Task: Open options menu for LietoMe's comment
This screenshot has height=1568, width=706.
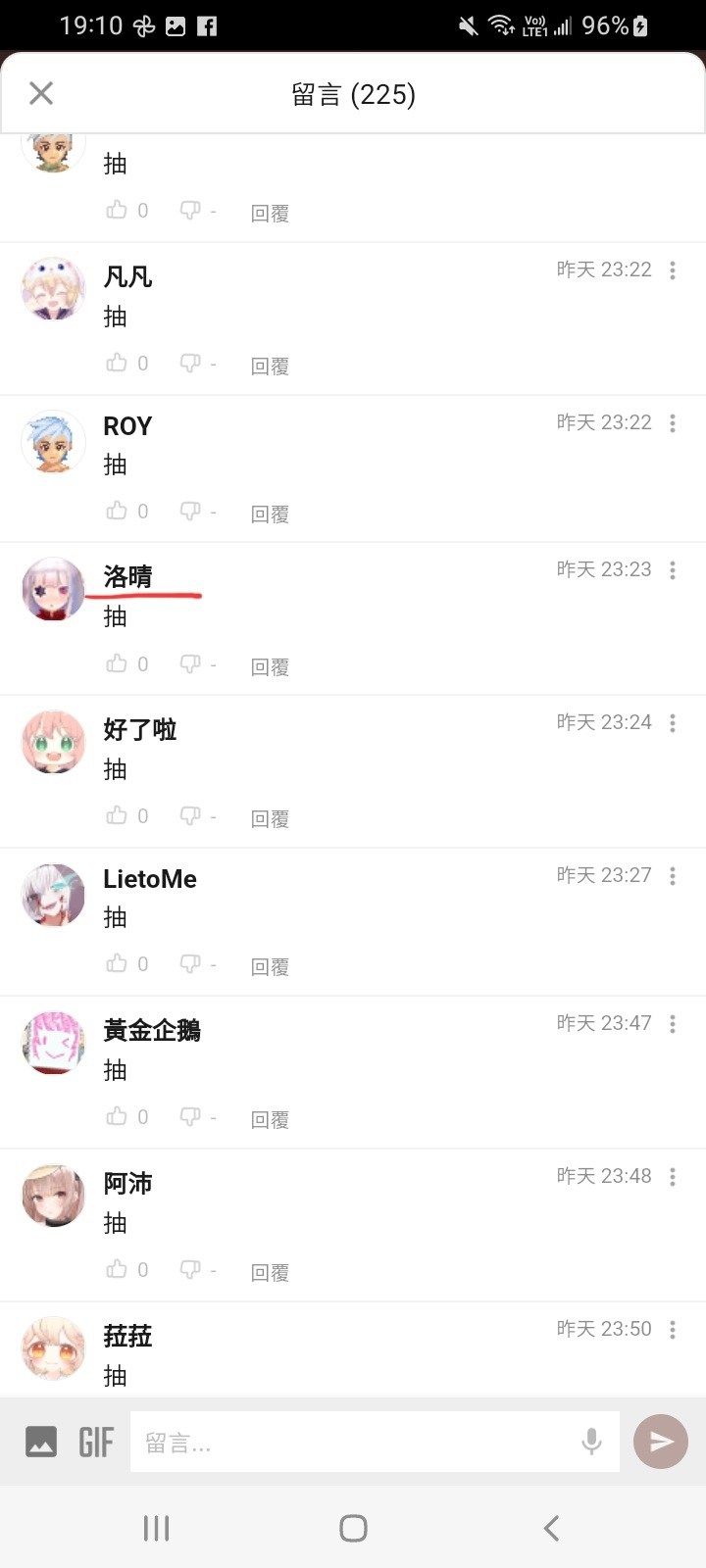Action: point(673,876)
